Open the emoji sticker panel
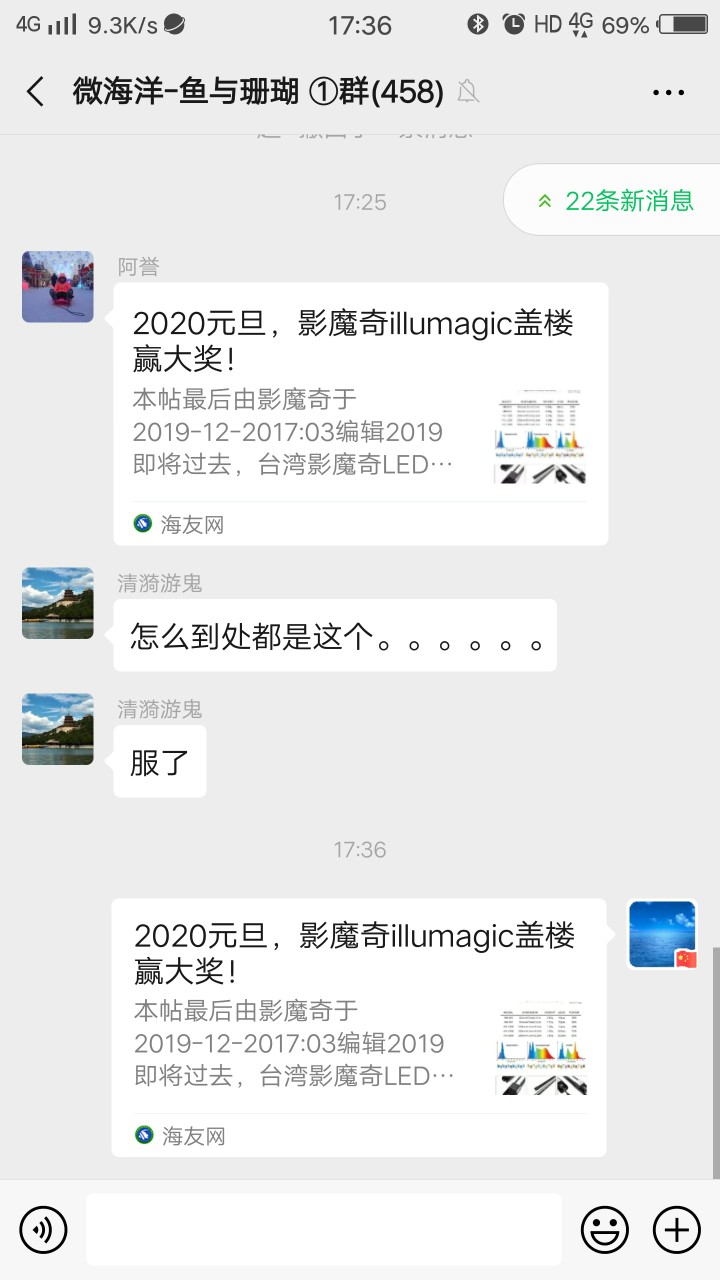The width and height of the screenshot is (720, 1280). point(605,1229)
